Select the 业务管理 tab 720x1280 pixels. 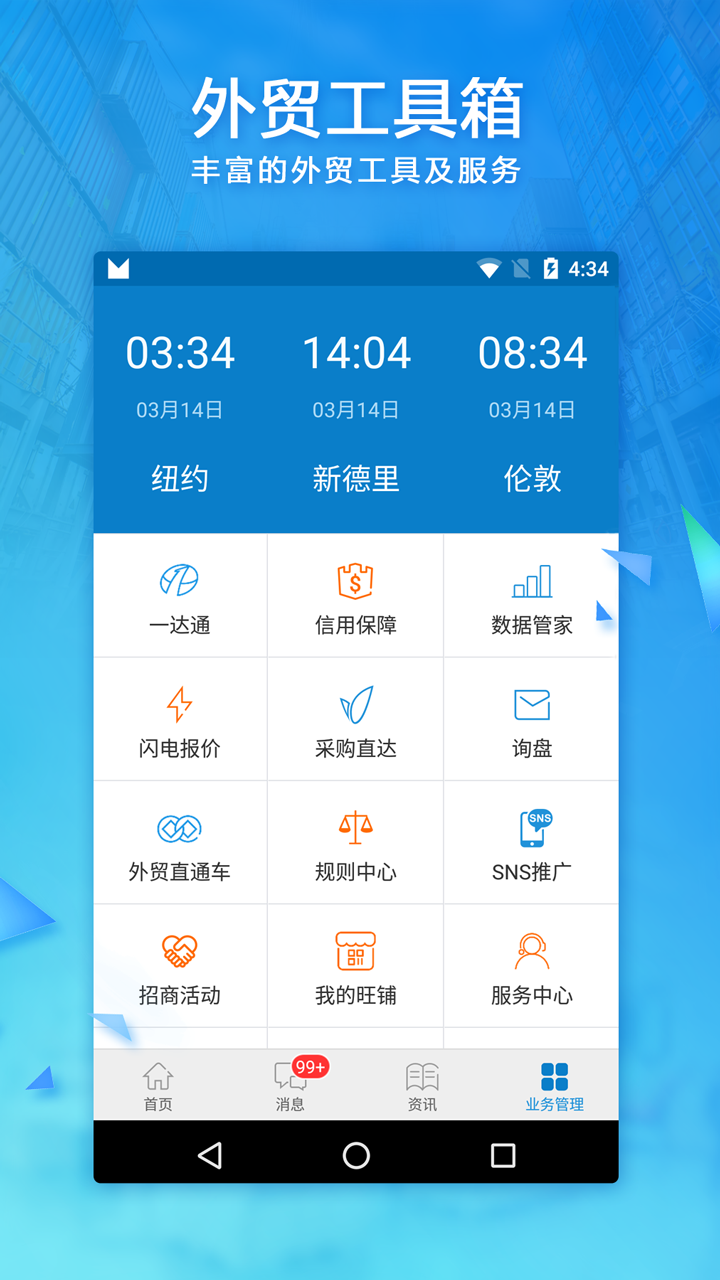pos(554,1085)
